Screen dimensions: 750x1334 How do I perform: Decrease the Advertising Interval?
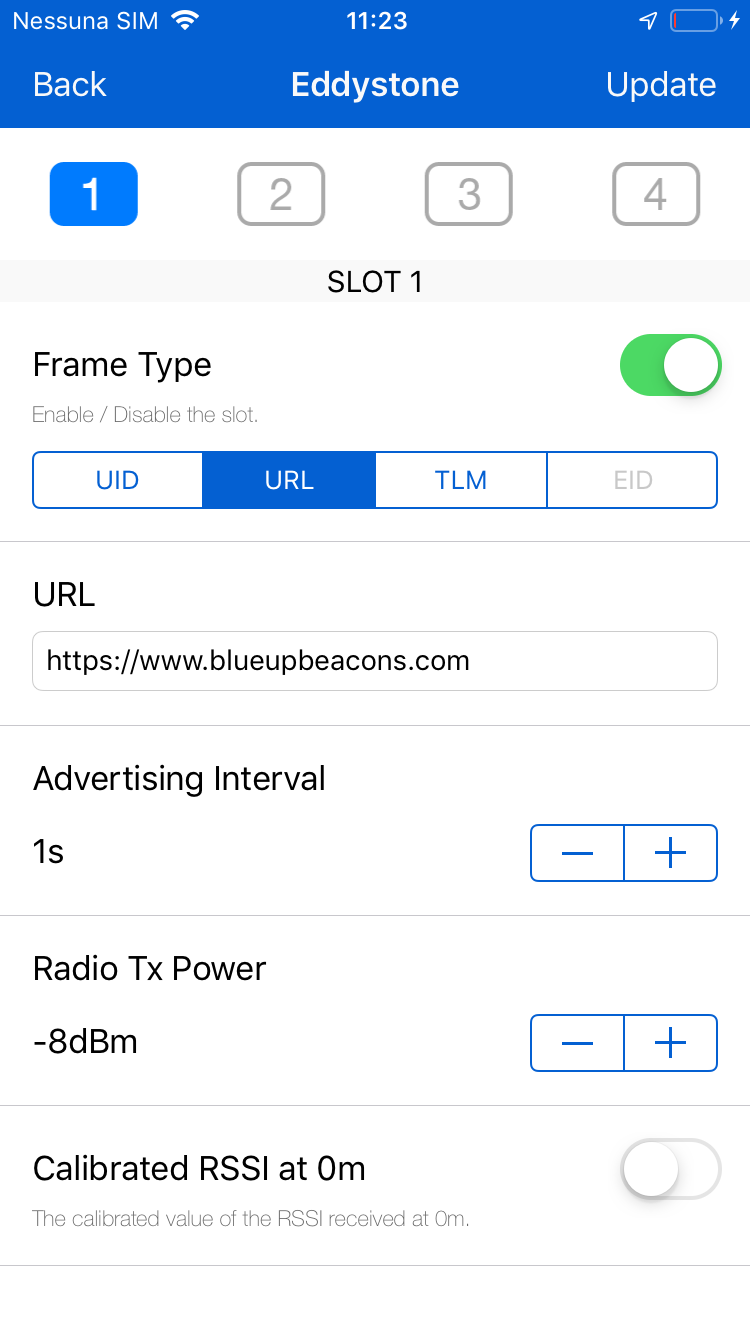578,853
